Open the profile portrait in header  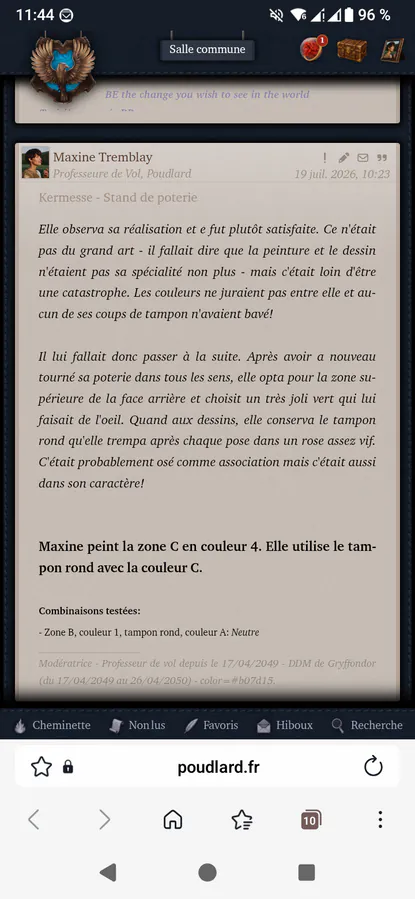pyautogui.click(x=392, y=50)
